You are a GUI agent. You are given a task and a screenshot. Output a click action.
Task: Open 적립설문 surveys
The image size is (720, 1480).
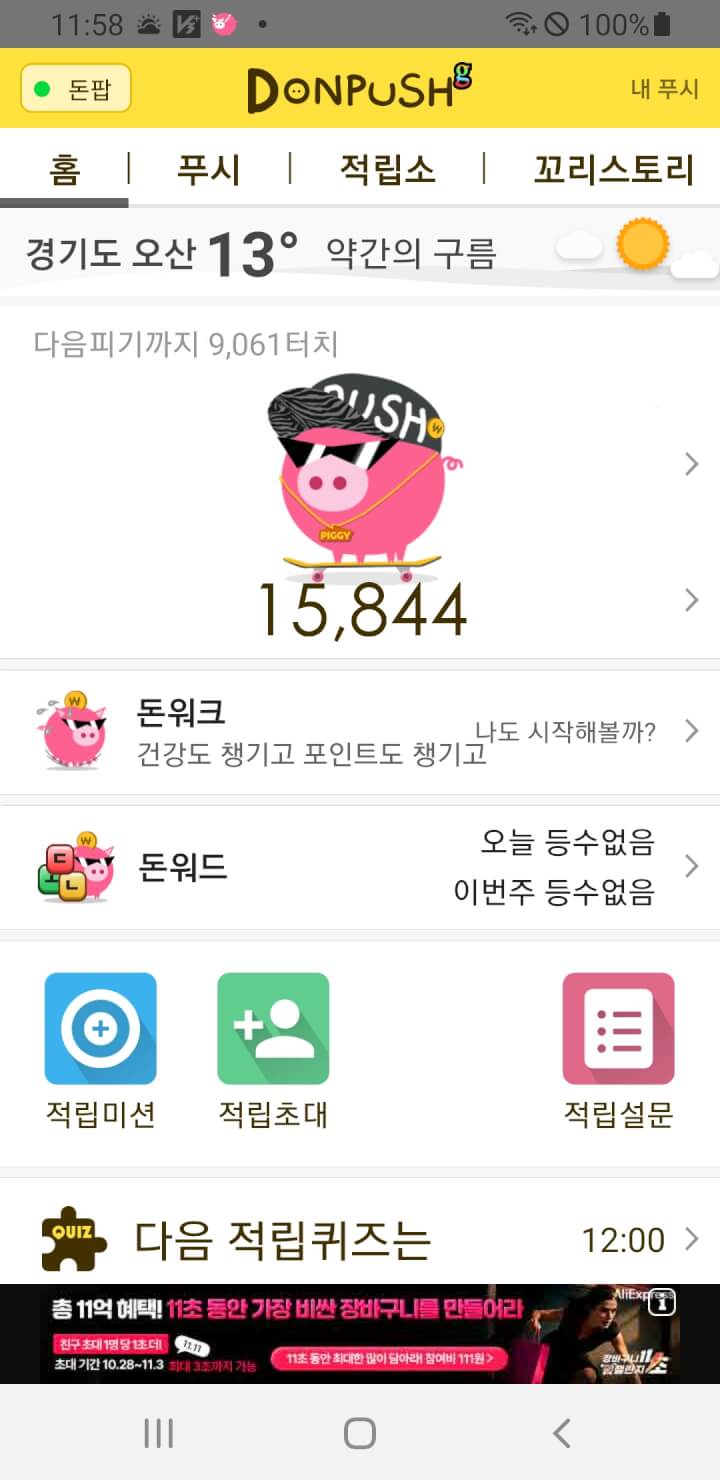(618, 1050)
